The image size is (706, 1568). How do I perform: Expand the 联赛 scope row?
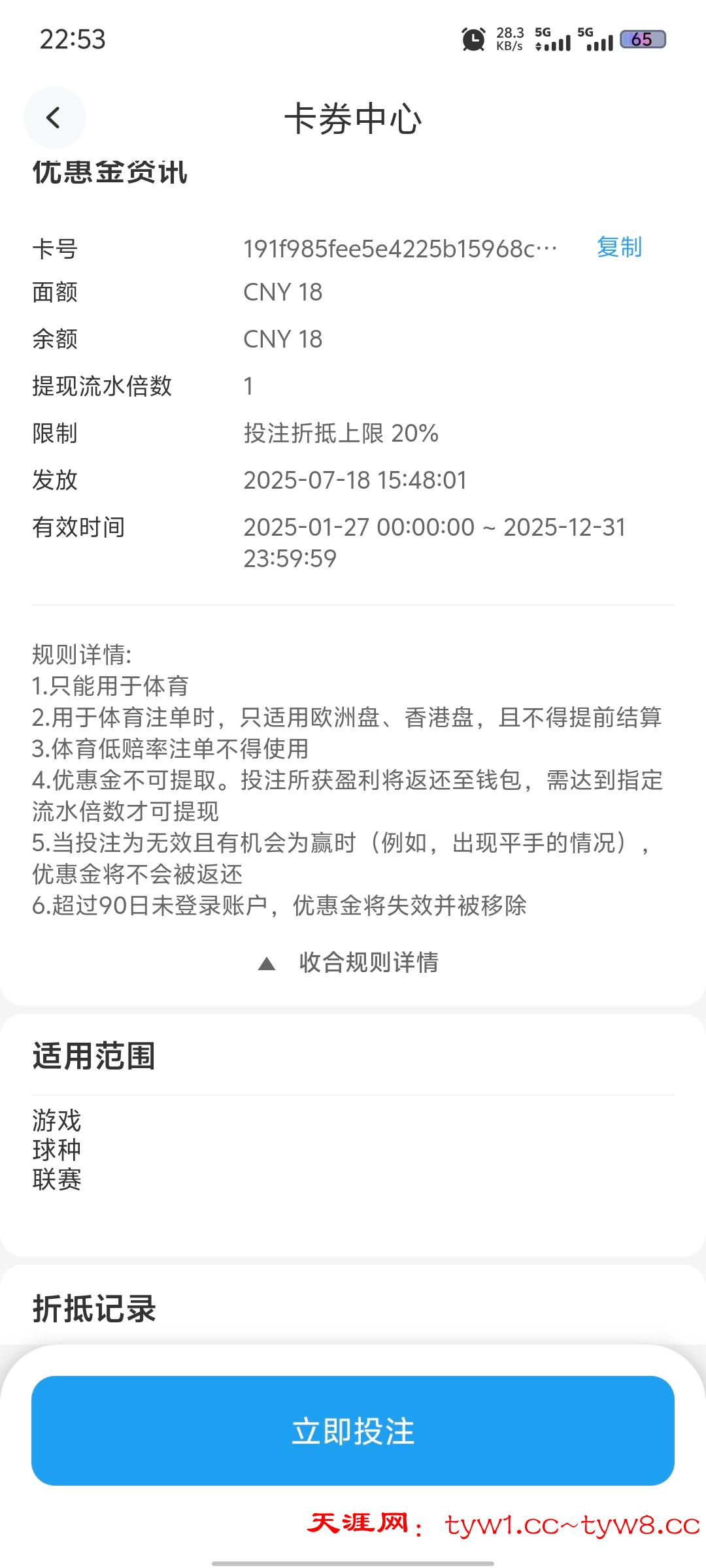(x=56, y=1181)
